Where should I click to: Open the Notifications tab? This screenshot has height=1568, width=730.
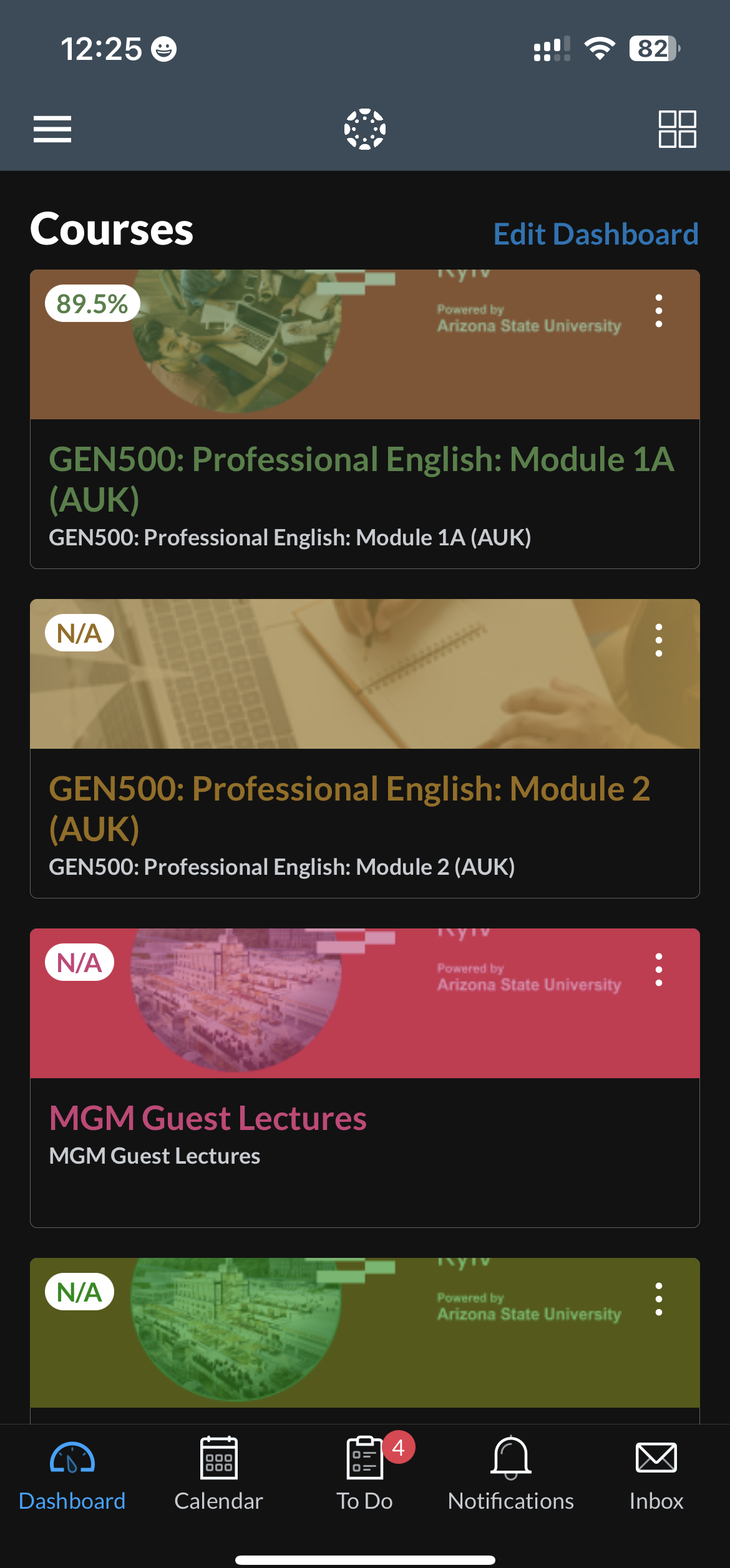510,1473
